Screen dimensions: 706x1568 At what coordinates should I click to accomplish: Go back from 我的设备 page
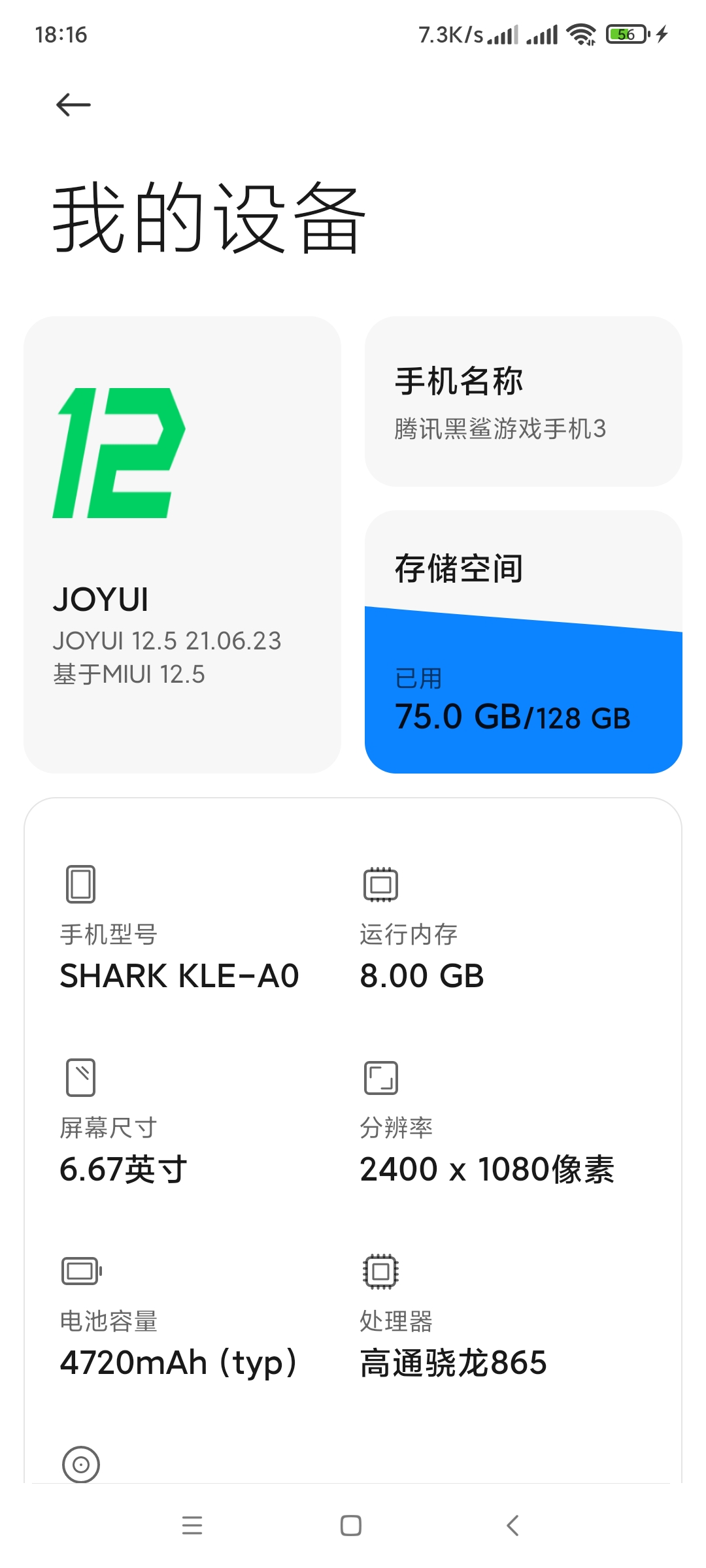click(x=73, y=105)
